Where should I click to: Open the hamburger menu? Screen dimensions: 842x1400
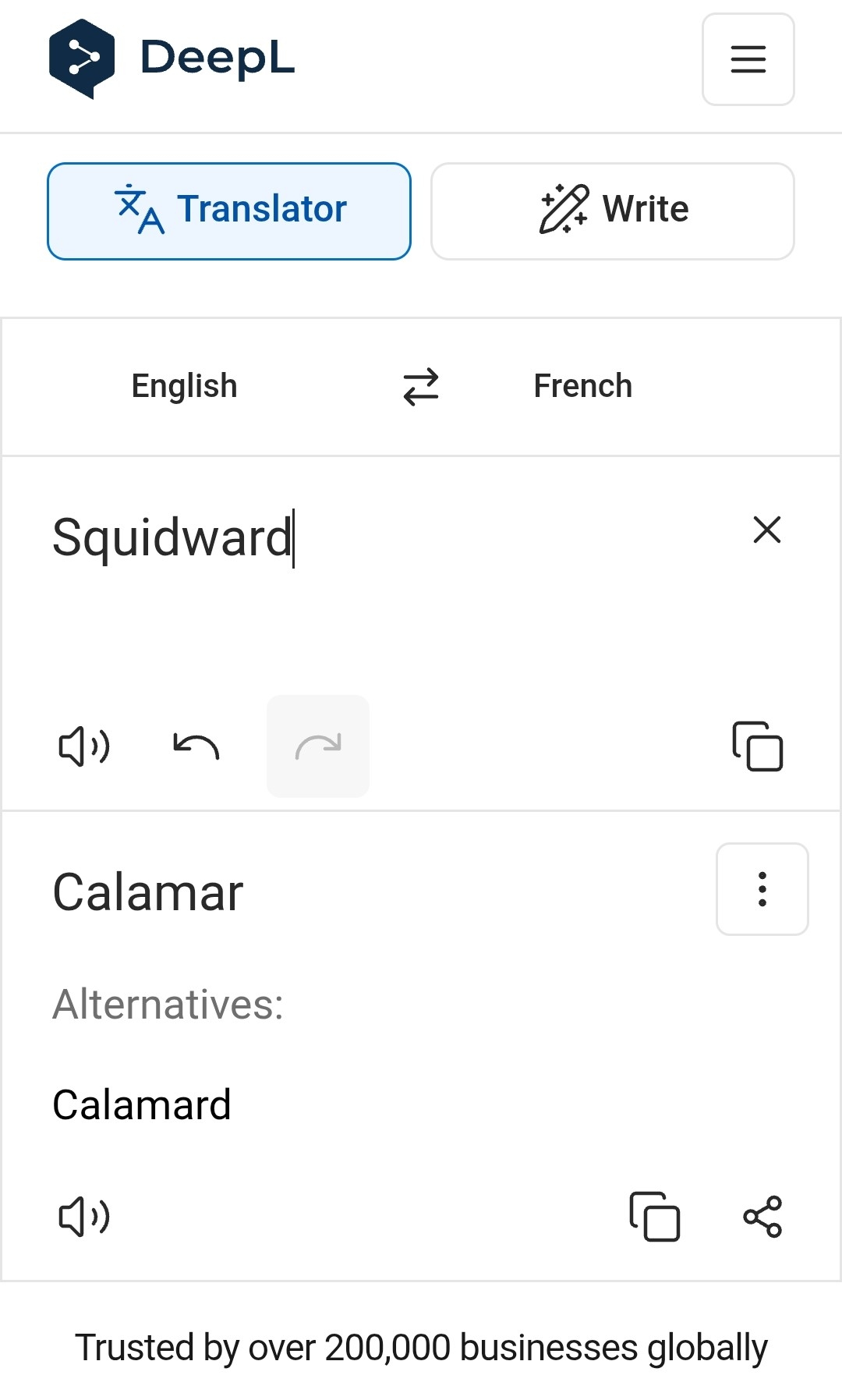[x=748, y=59]
